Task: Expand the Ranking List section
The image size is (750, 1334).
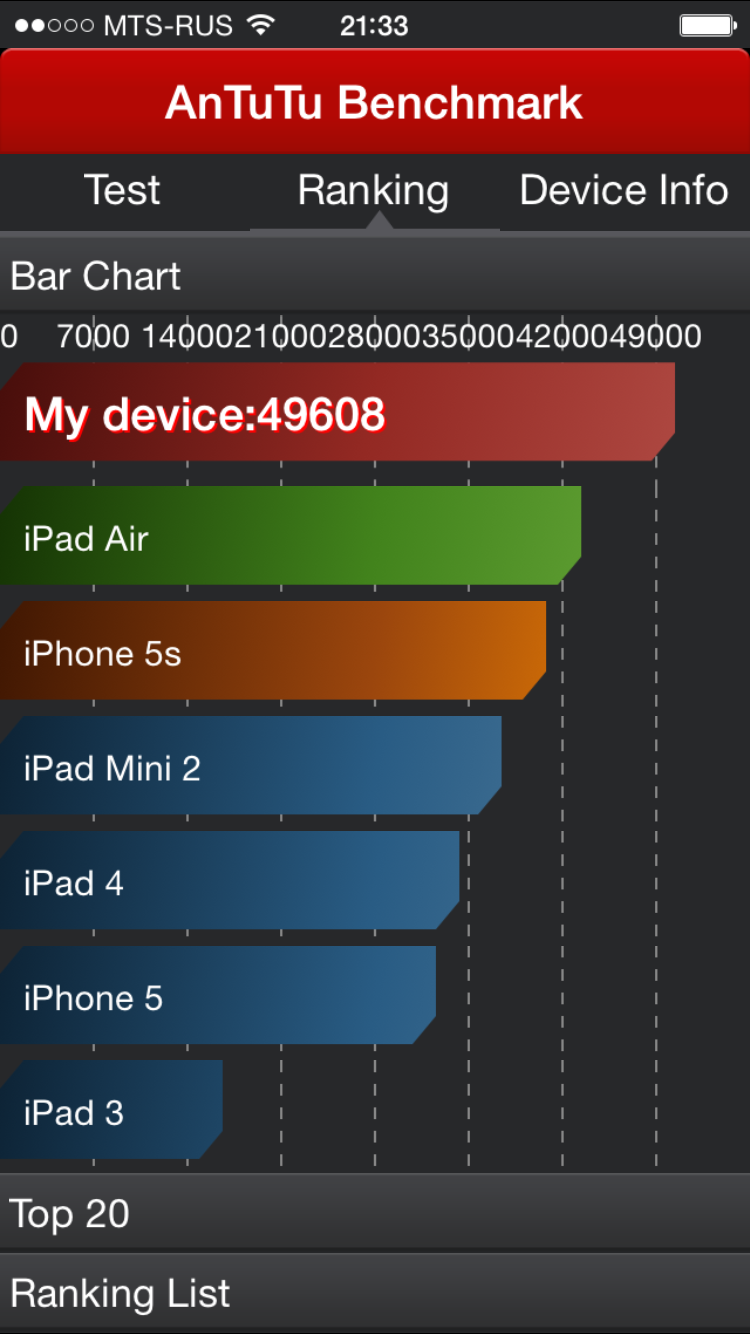Action: tap(375, 1293)
